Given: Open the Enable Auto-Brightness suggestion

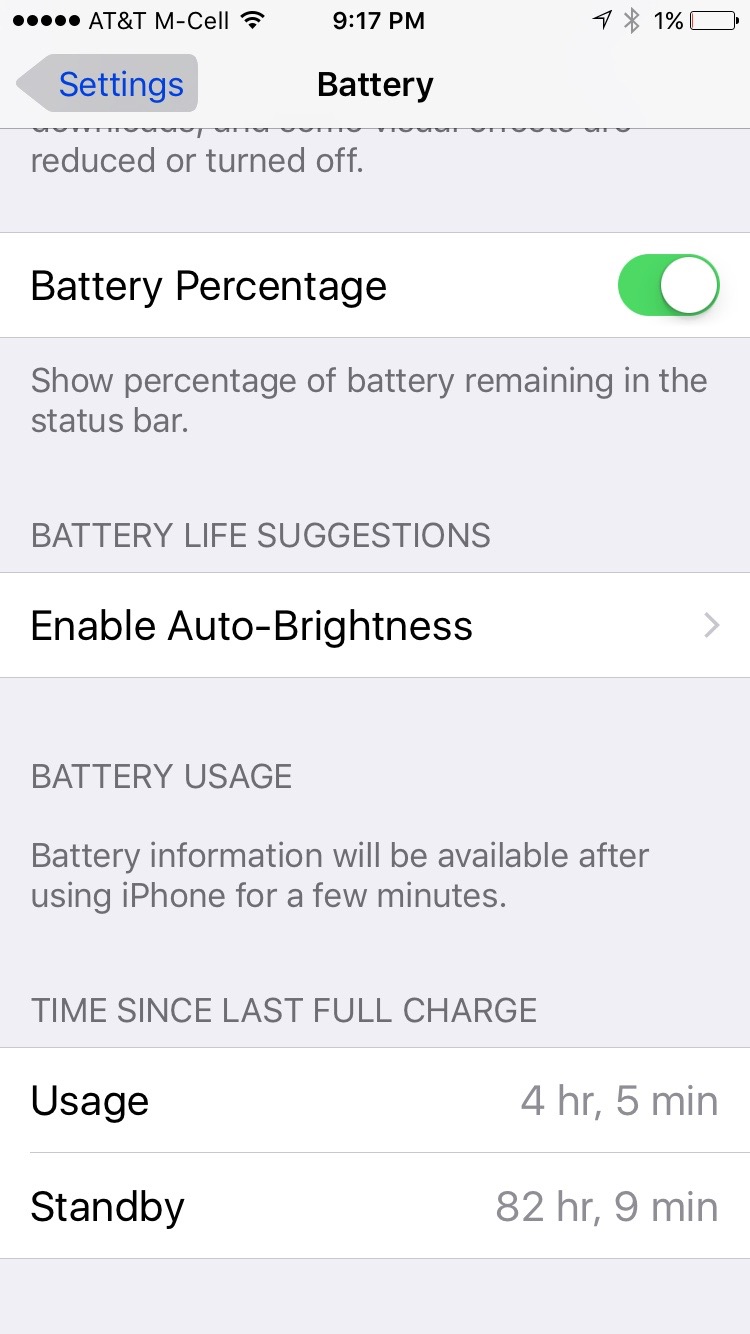Looking at the screenshot, I should pyautogui.click(x=375, y=625).
